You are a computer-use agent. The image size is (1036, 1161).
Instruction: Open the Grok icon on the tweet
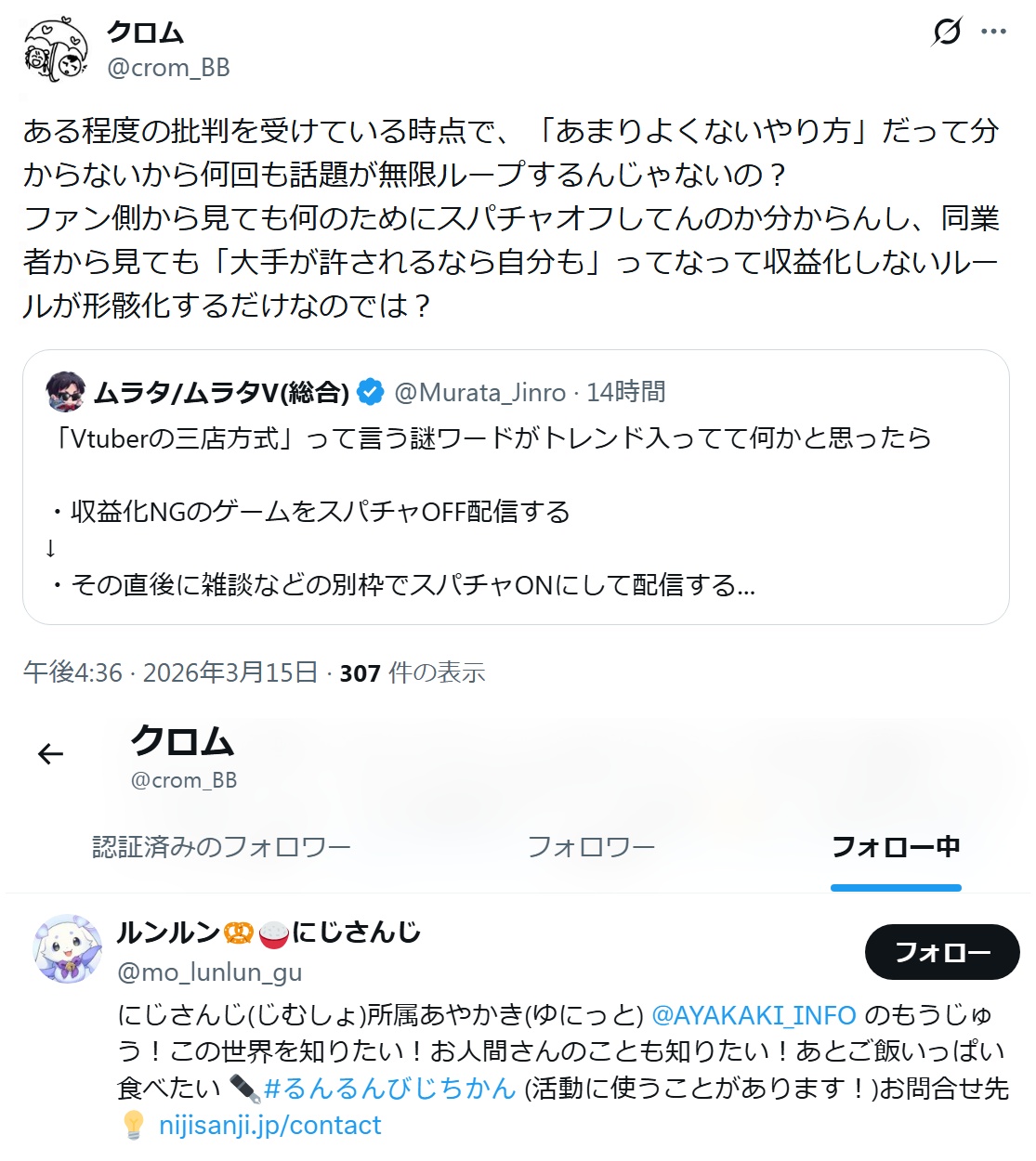click(x=947, y=33)
